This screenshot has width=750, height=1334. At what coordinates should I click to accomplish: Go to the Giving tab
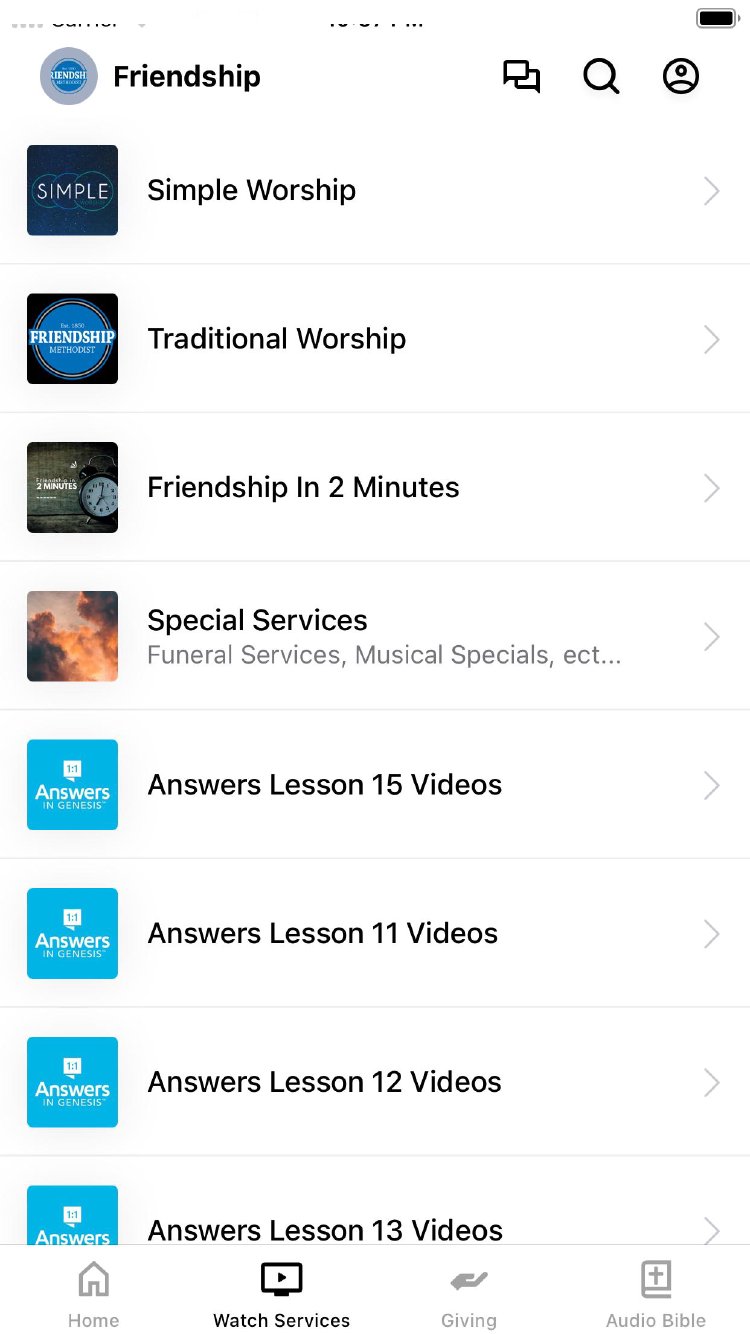468,1293
